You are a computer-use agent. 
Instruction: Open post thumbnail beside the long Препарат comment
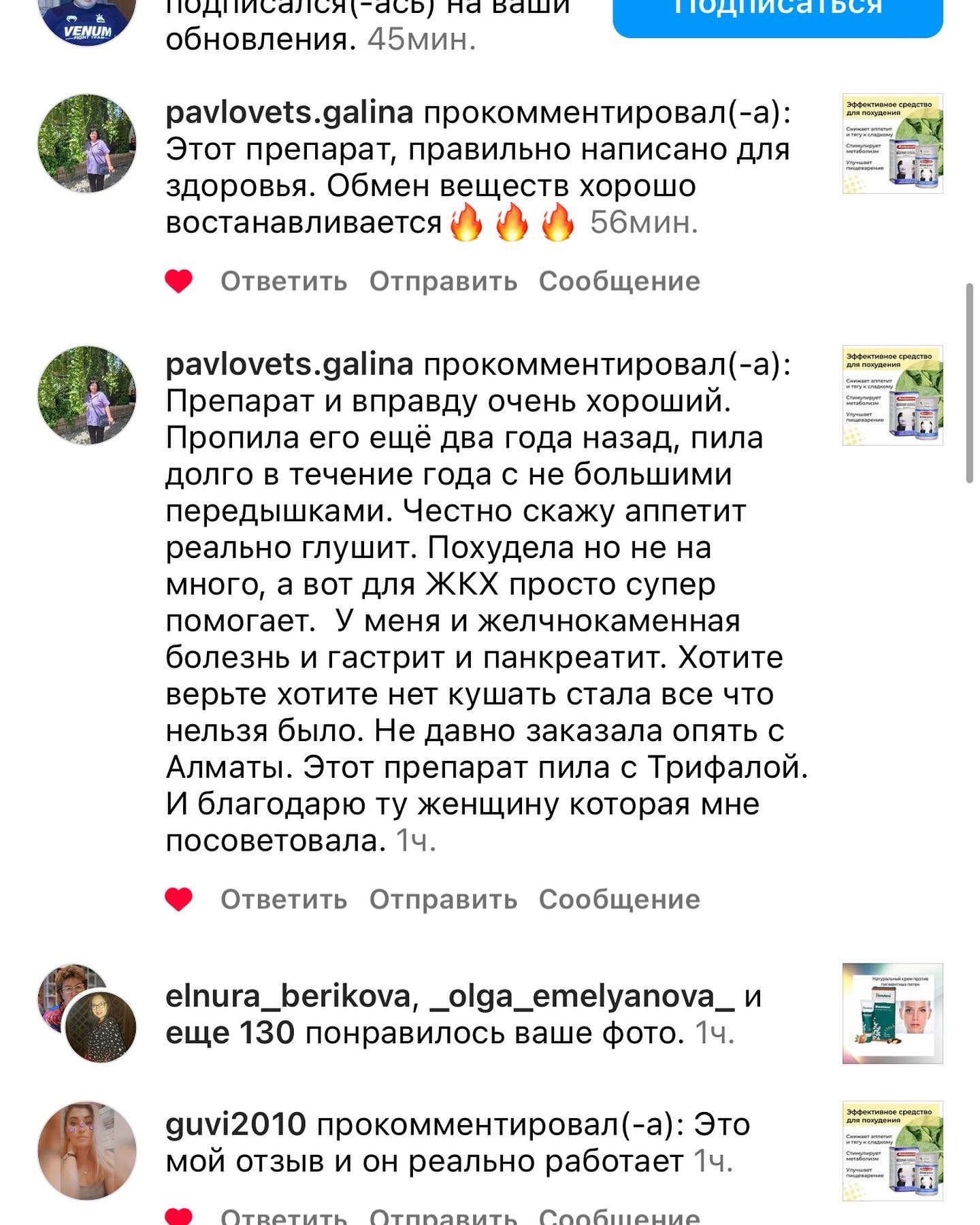[892, 395]
